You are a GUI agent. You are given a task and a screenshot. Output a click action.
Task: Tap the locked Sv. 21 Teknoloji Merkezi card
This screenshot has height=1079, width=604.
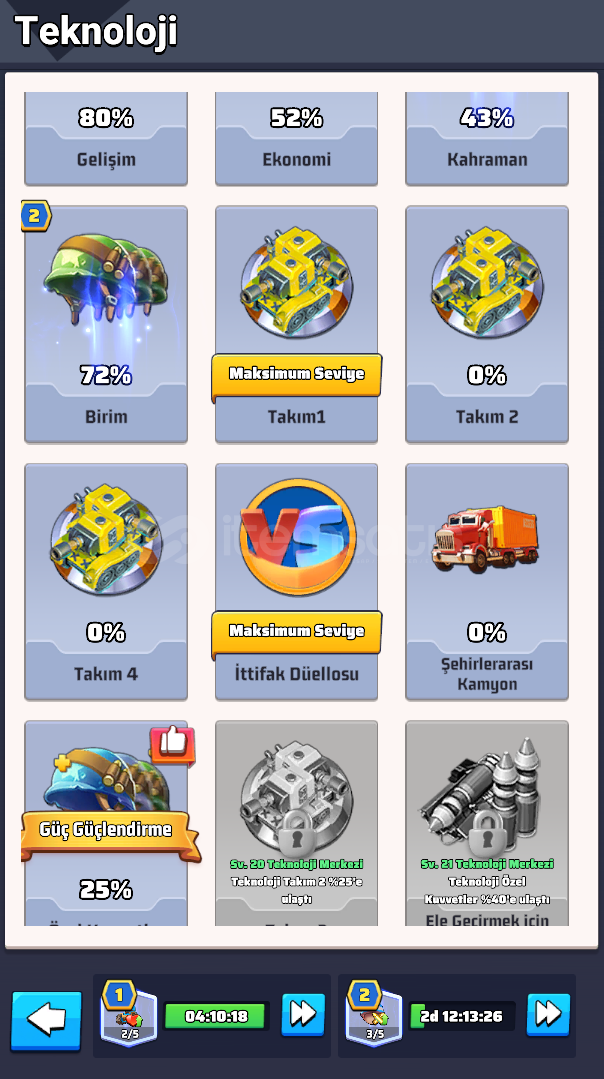(x=487, y=823)
